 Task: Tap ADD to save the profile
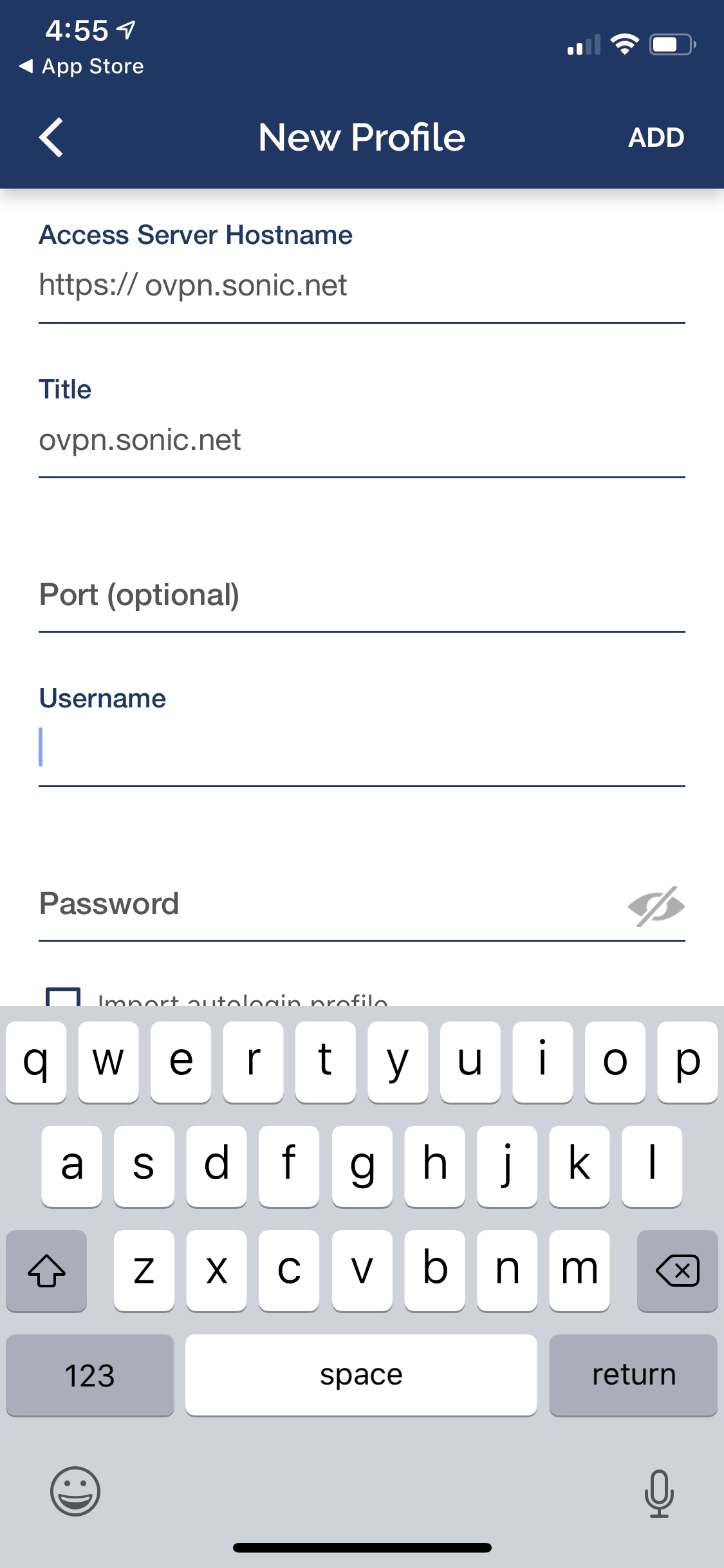[x=656, y=137]
